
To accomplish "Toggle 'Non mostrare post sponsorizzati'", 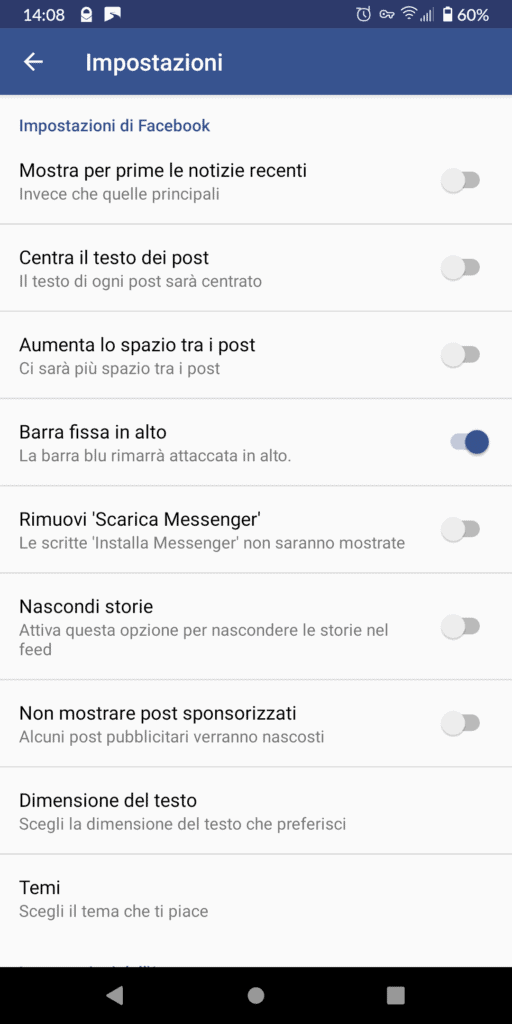I will tap(461, 723).
